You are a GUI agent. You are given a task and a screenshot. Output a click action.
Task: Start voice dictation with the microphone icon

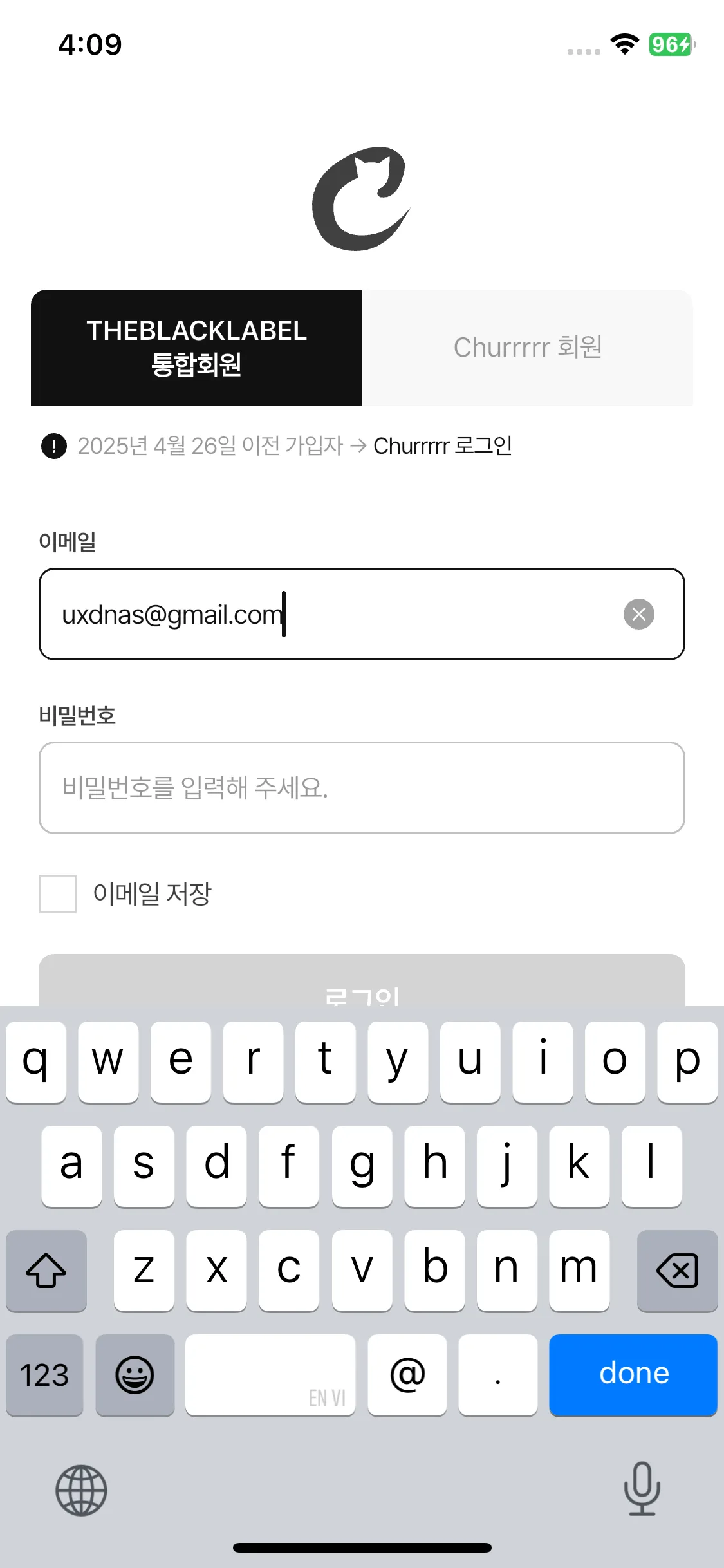642,1491
